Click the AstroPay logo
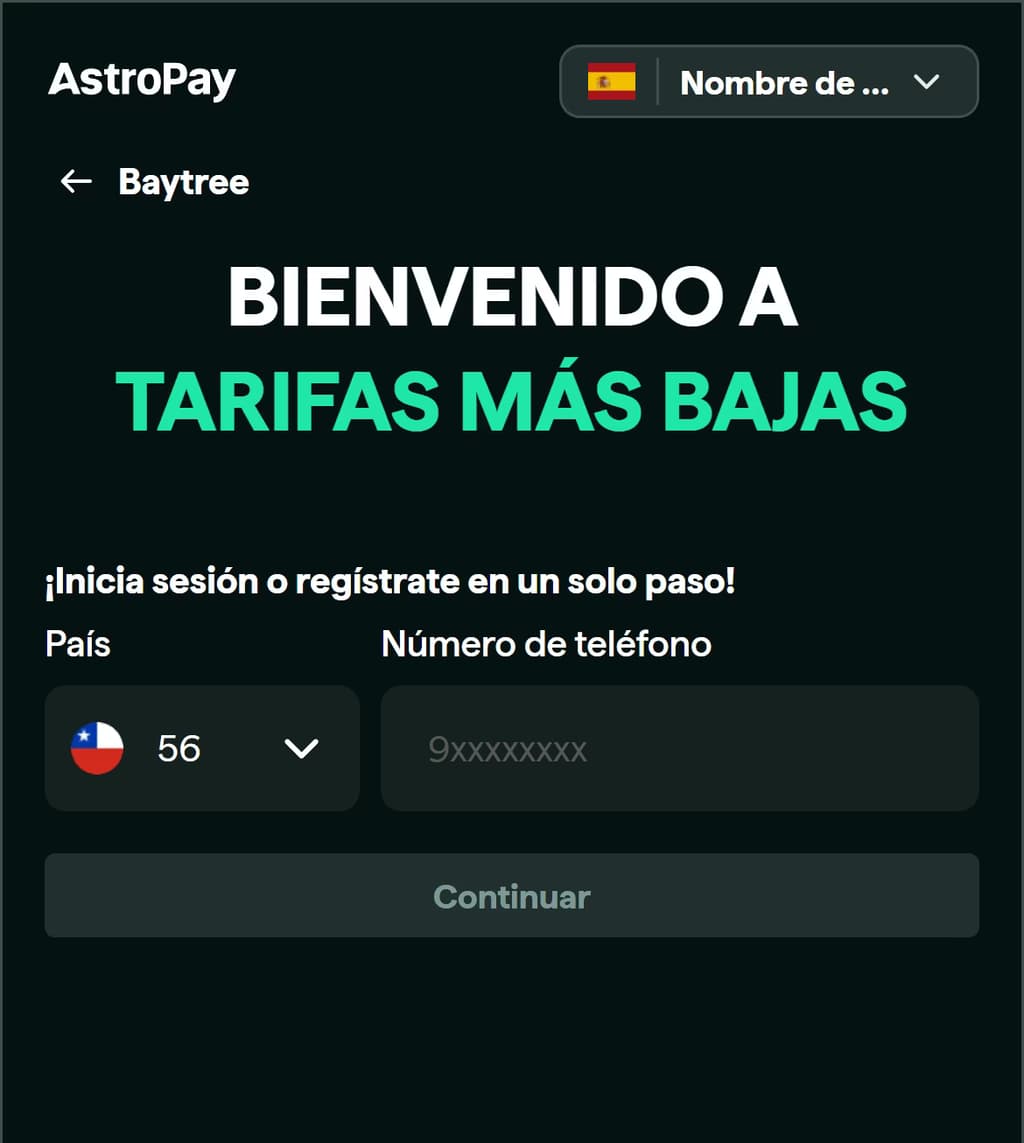This screenshot has height=1143, width=1024. (141, 81)
